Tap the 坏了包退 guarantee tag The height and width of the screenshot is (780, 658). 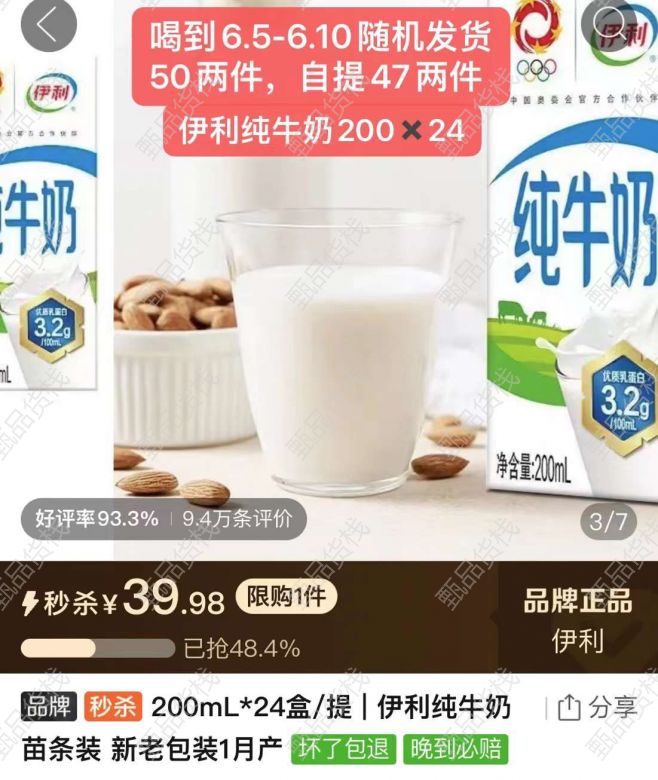[343, 749]
